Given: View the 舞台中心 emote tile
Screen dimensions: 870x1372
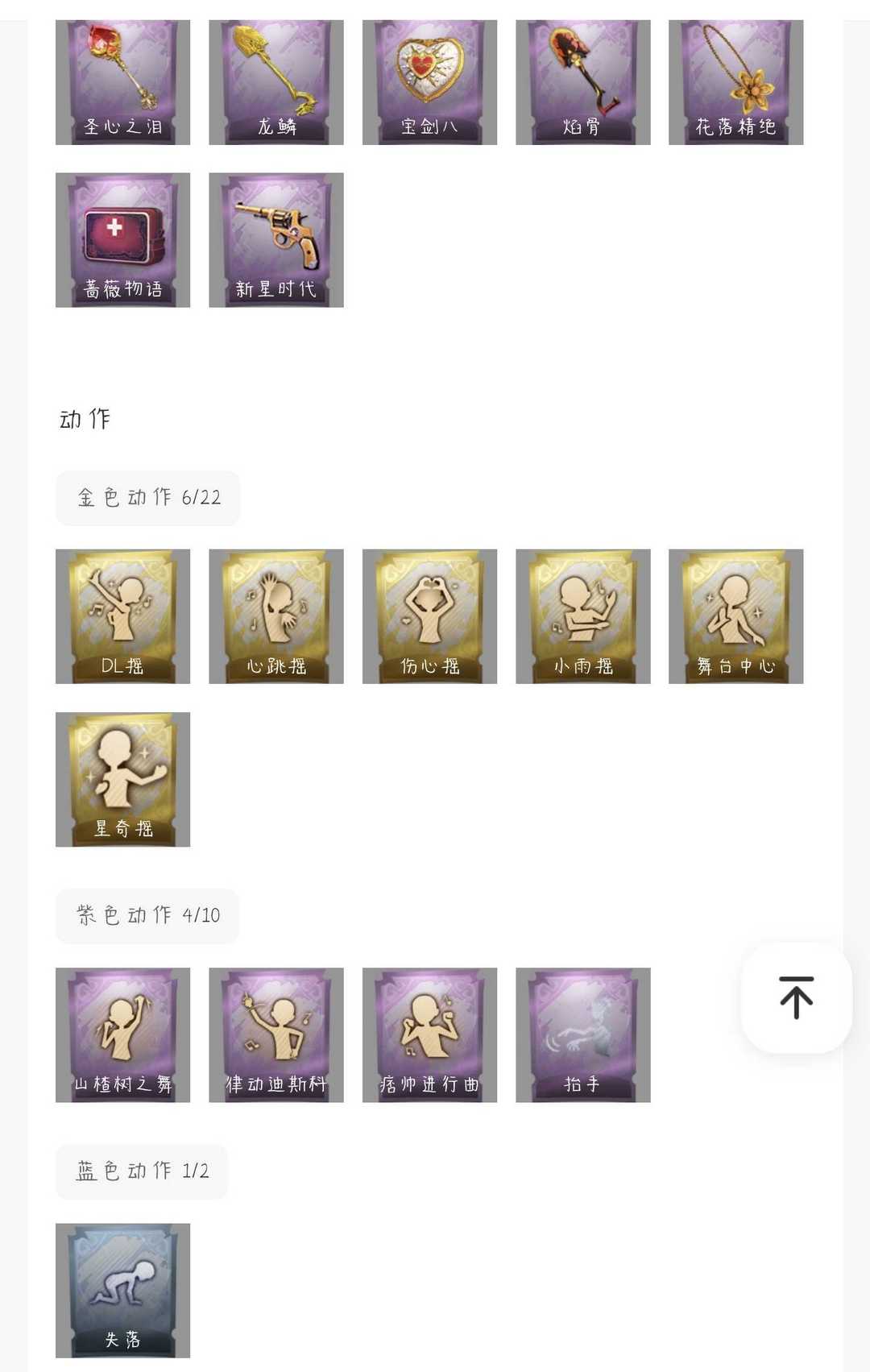Looking at the screenshot, I should [x=735, y=616].
